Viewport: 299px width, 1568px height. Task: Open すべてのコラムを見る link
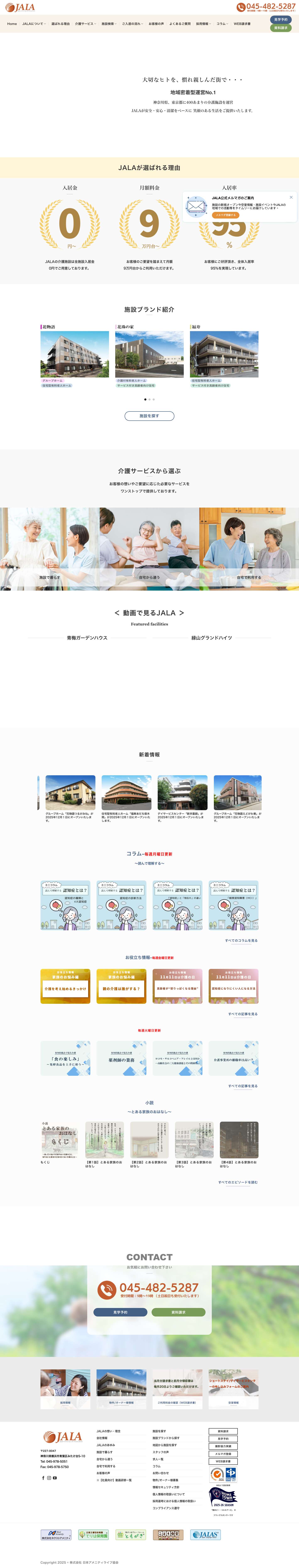click(x=241, y=940)
